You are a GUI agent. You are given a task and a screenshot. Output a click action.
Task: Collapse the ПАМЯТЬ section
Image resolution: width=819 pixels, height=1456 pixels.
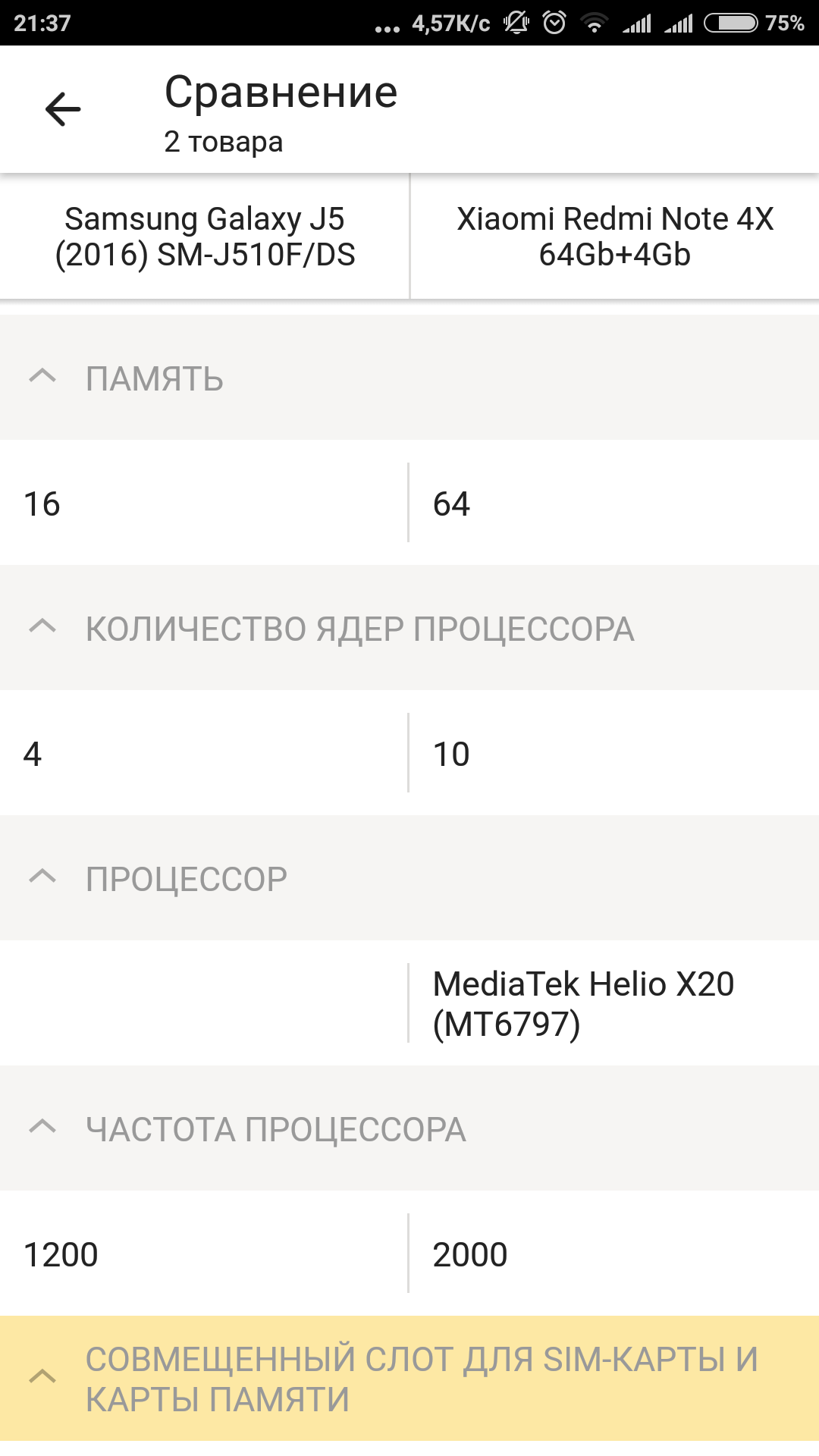tap(42, 377)
